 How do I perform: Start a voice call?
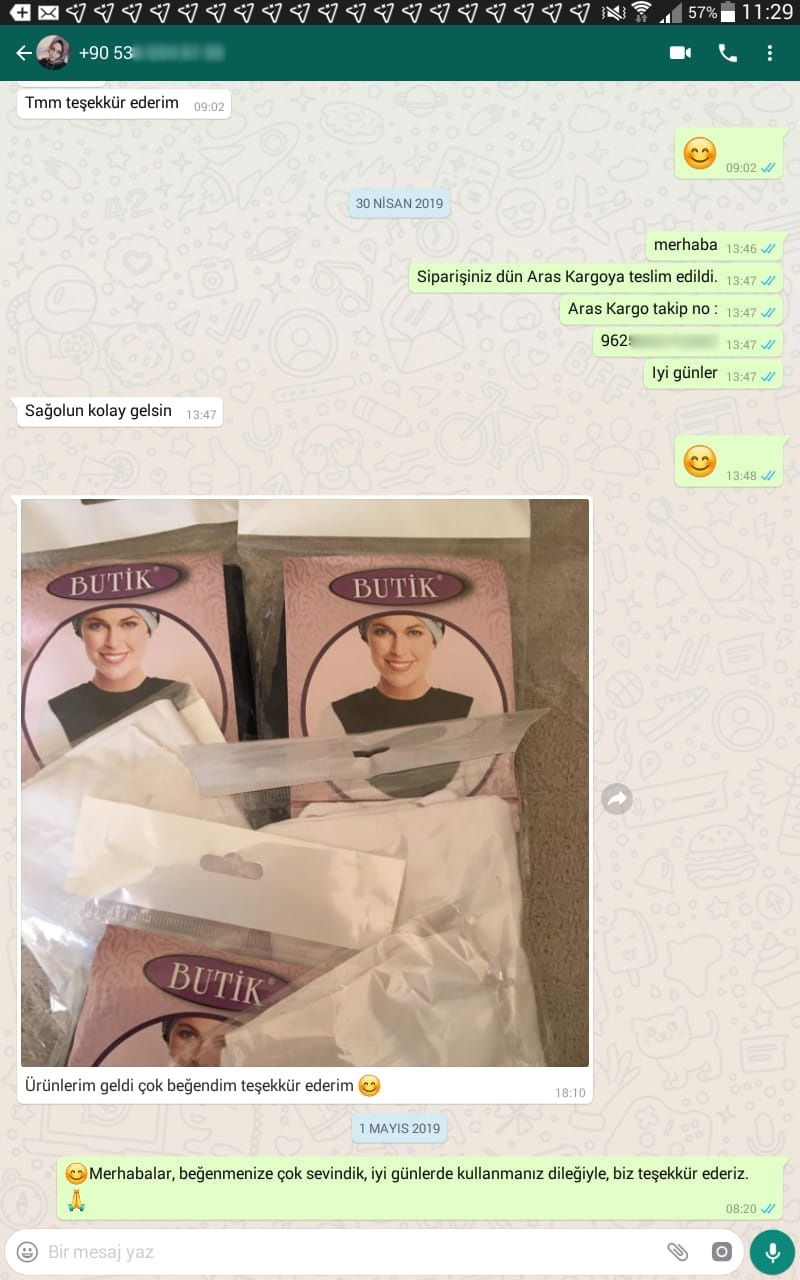tap(728, 53)
